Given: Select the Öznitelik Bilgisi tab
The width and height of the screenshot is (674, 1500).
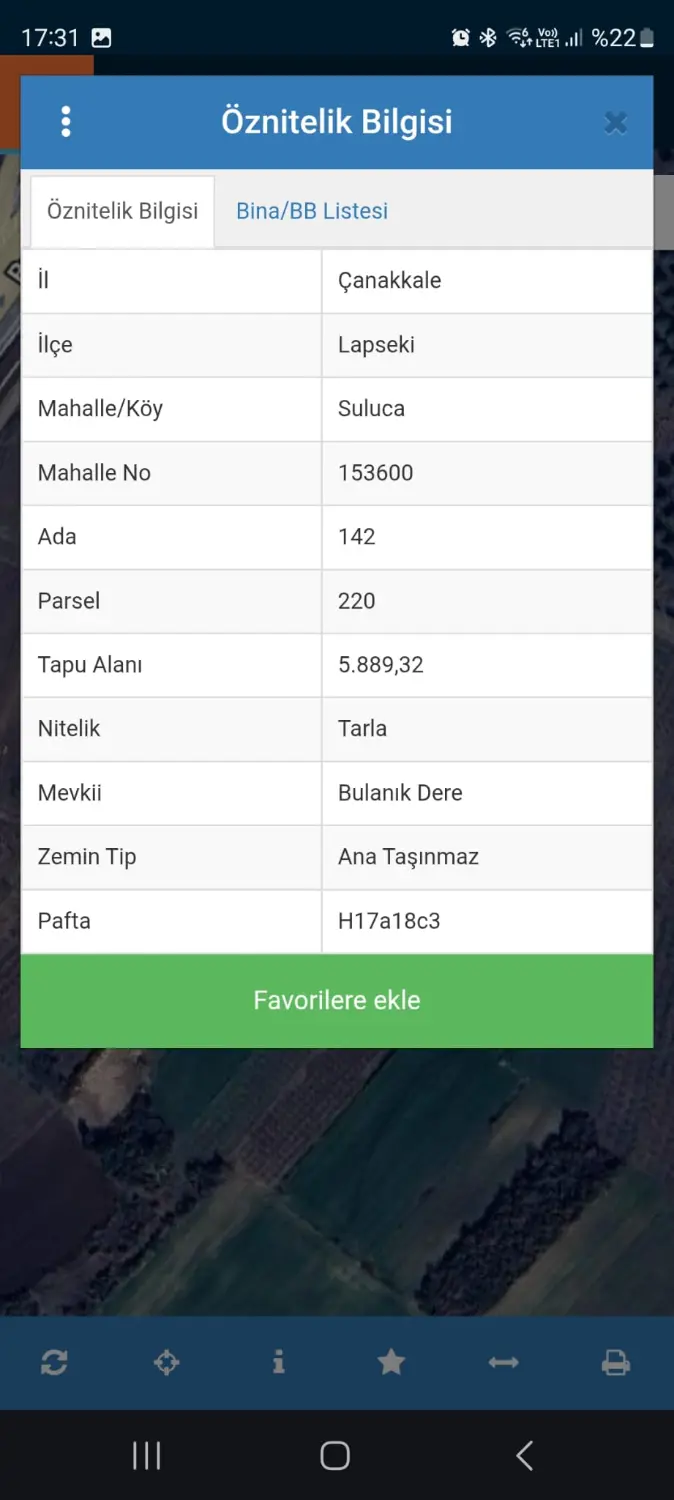Looking at the screenshot, I should click(123, 211).
